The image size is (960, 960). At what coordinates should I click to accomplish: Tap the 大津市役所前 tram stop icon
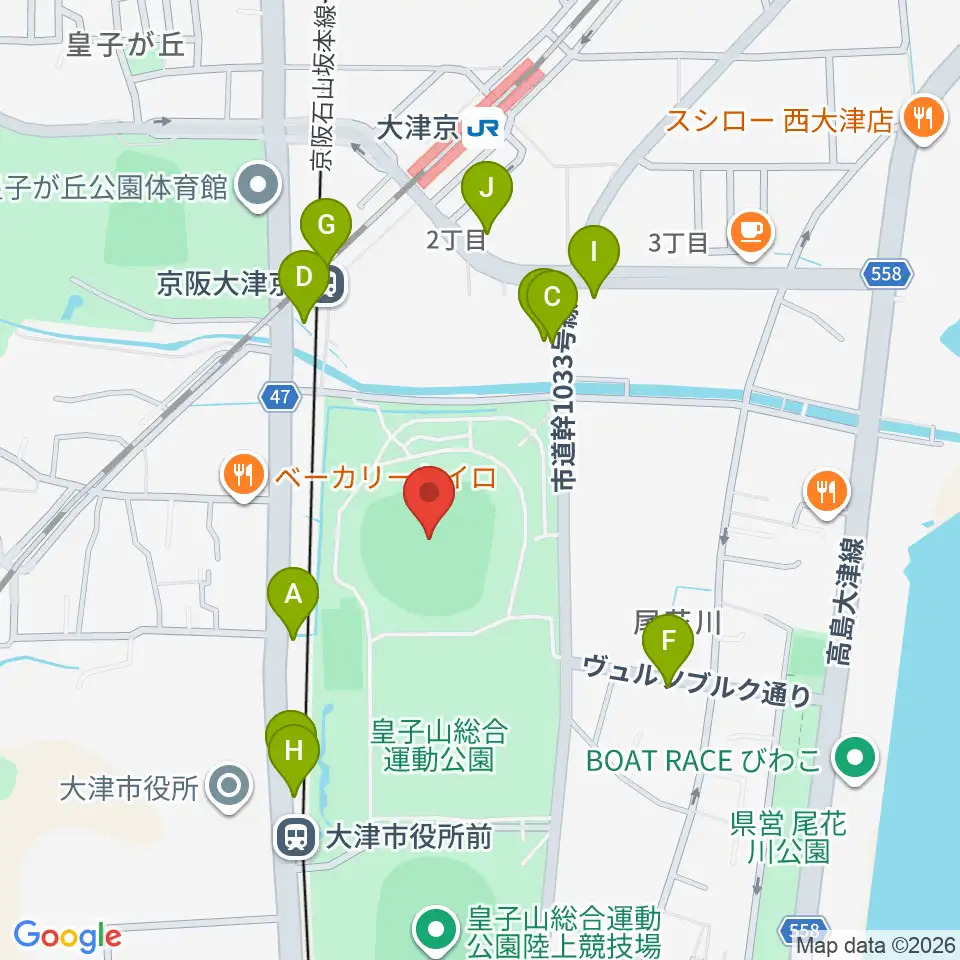(297, 837)
